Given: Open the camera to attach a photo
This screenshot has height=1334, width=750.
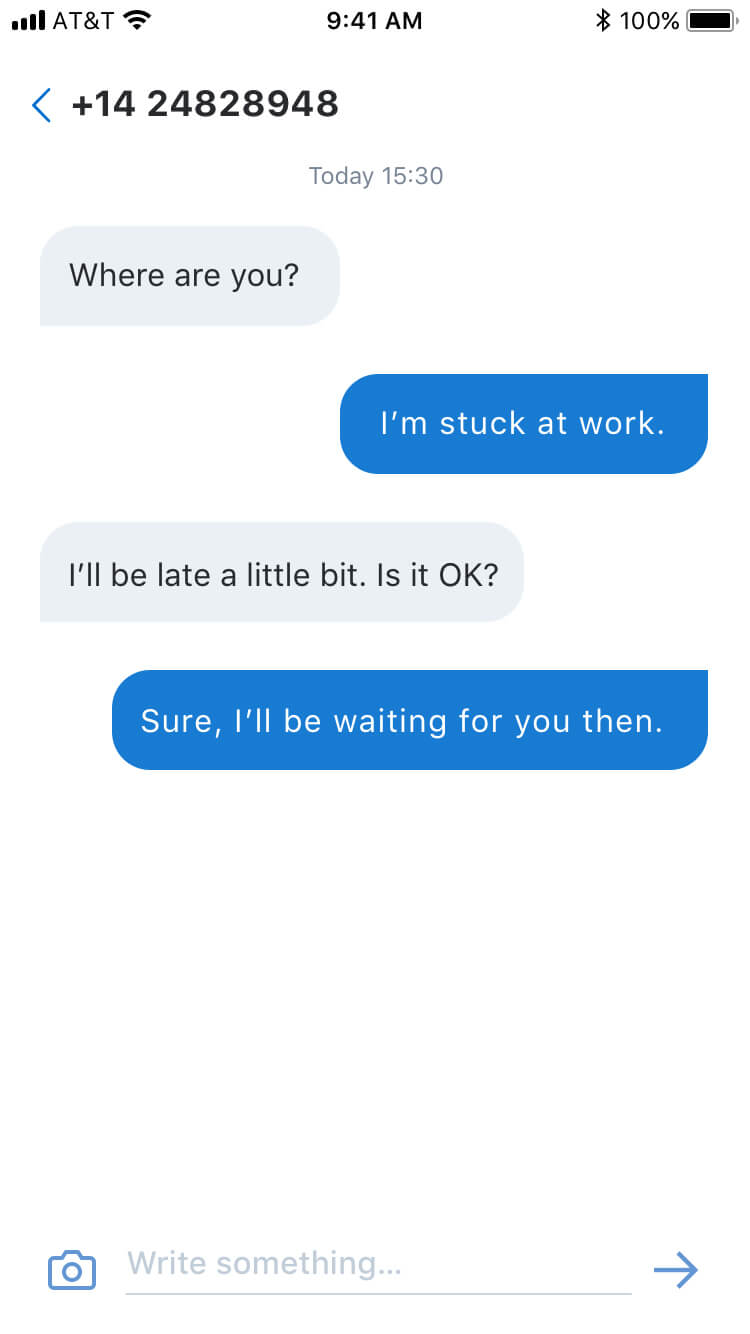Looking at the screenshot, I should (x=72, y=1270).
